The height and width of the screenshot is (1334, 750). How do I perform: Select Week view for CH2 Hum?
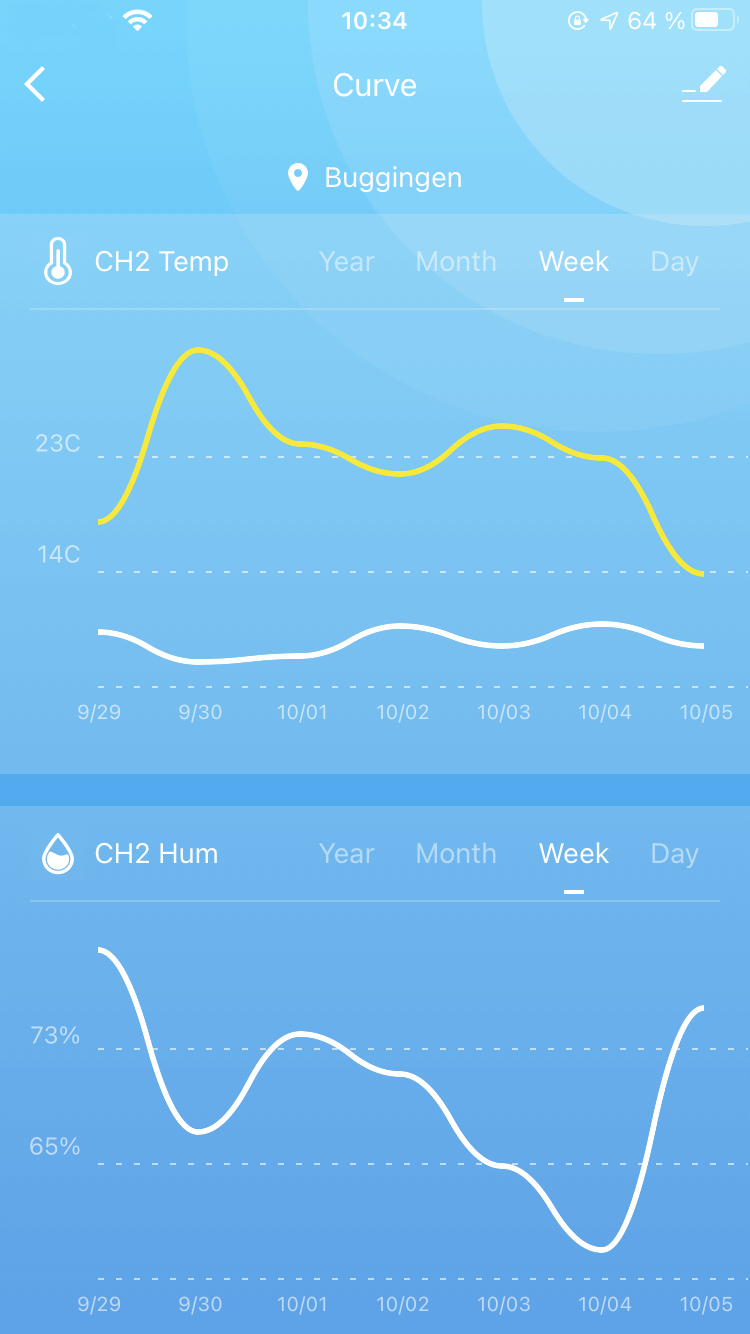(574, 854)
